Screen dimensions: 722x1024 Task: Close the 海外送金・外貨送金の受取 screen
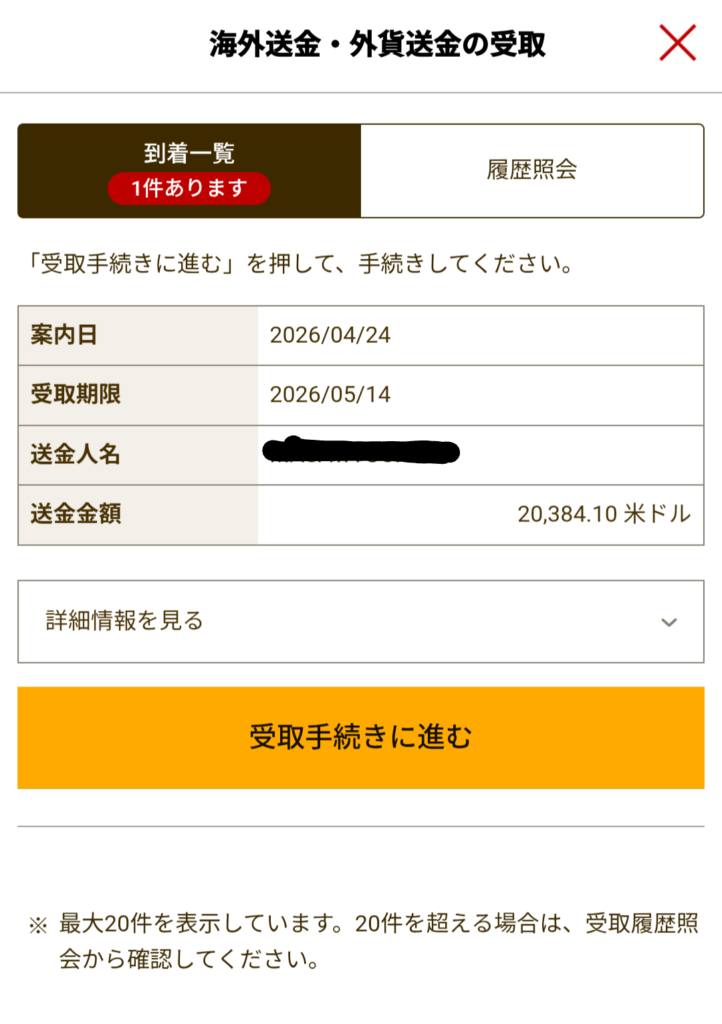[677, 43]
